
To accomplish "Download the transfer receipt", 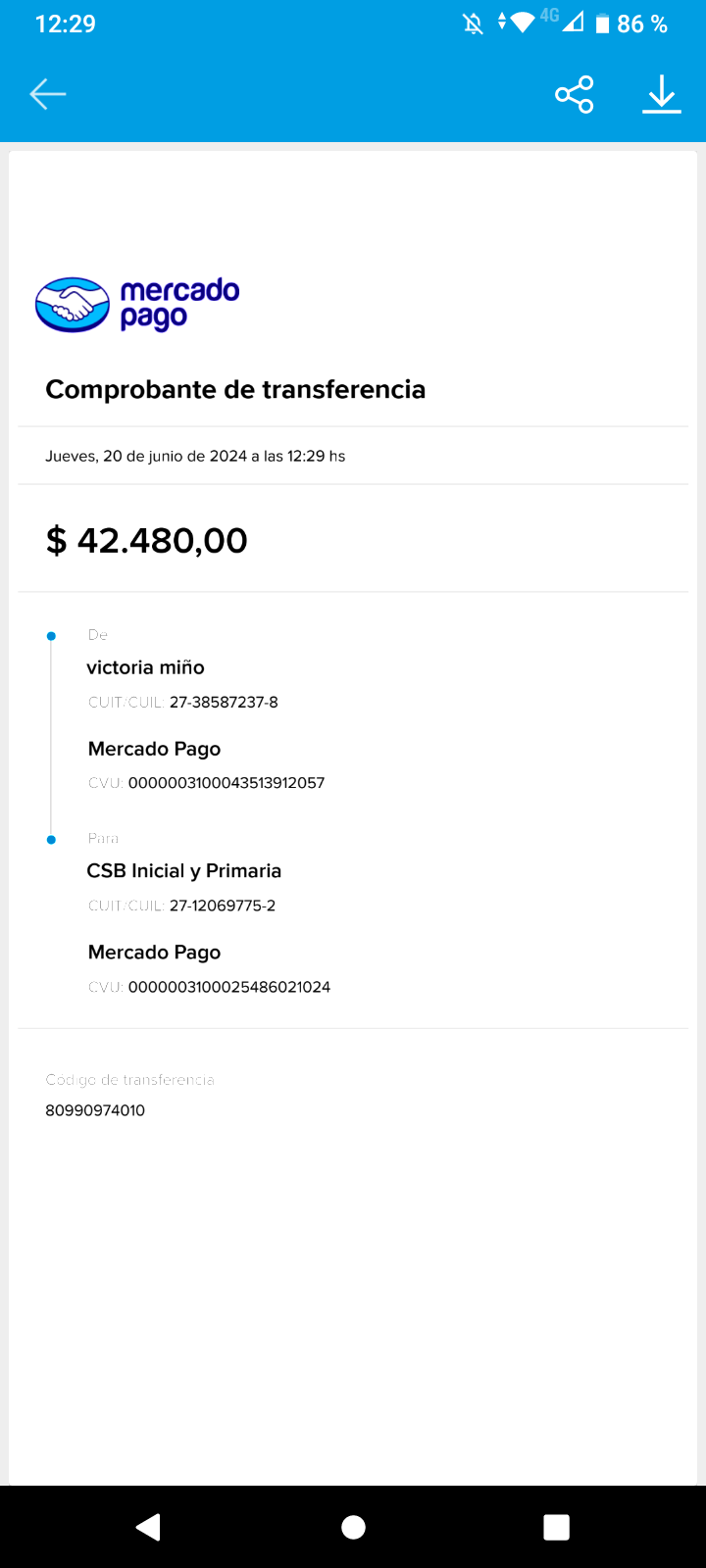I will (662, 94).
